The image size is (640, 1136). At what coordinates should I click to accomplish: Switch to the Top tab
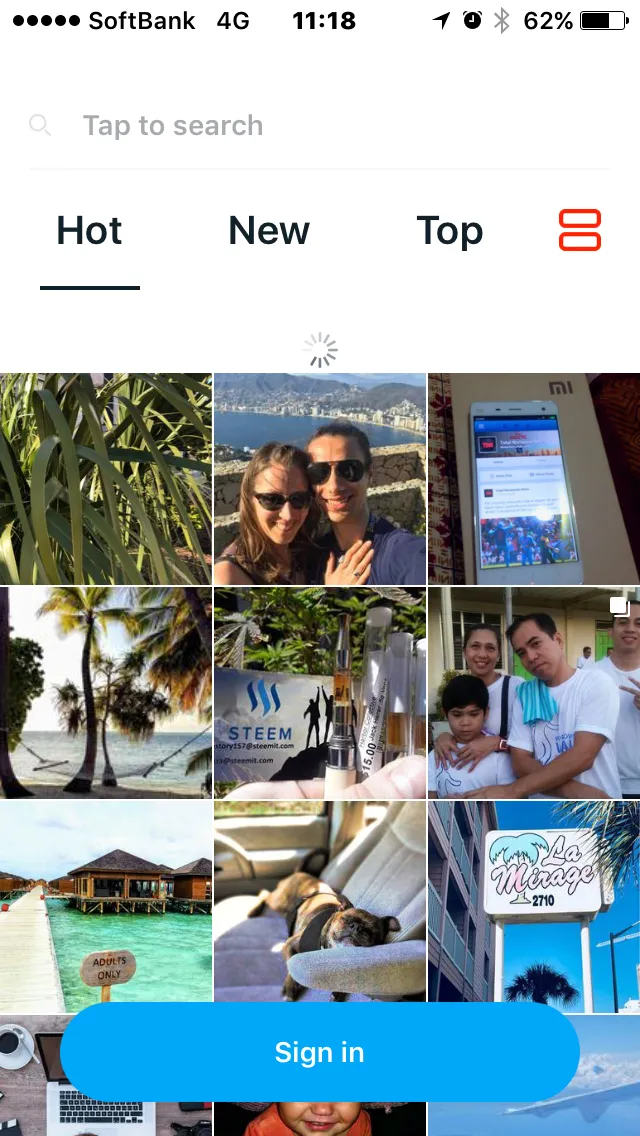click(x=450, y=232)
